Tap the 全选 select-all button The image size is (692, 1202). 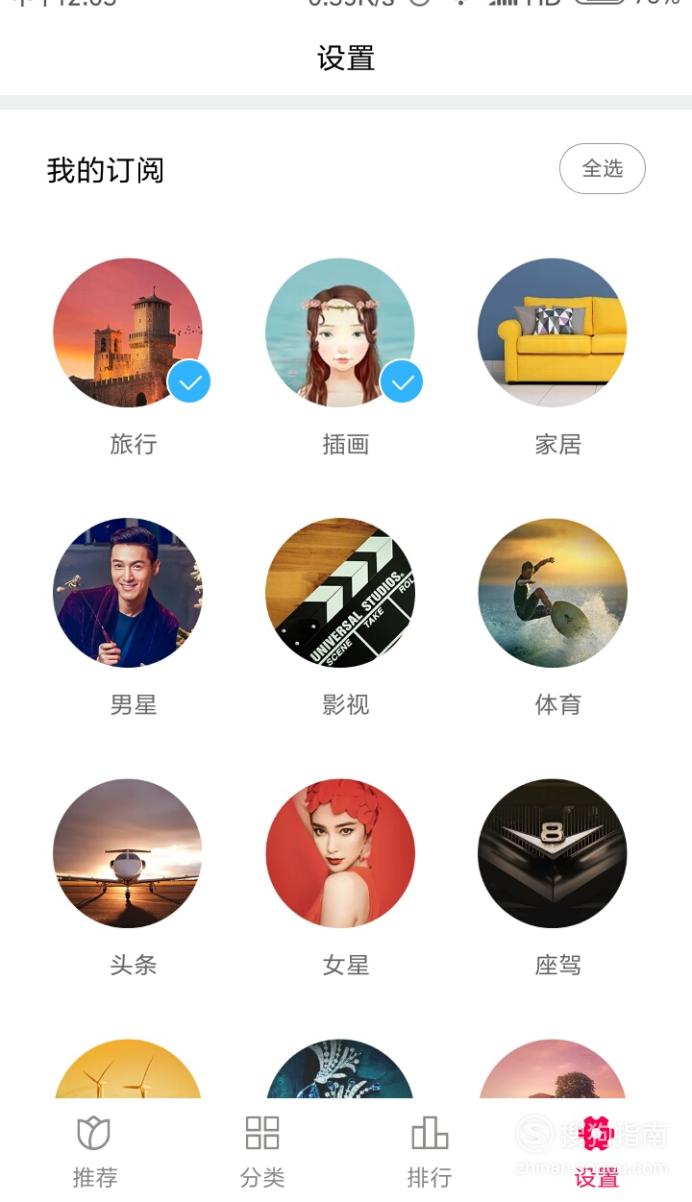tap(602, 169)
